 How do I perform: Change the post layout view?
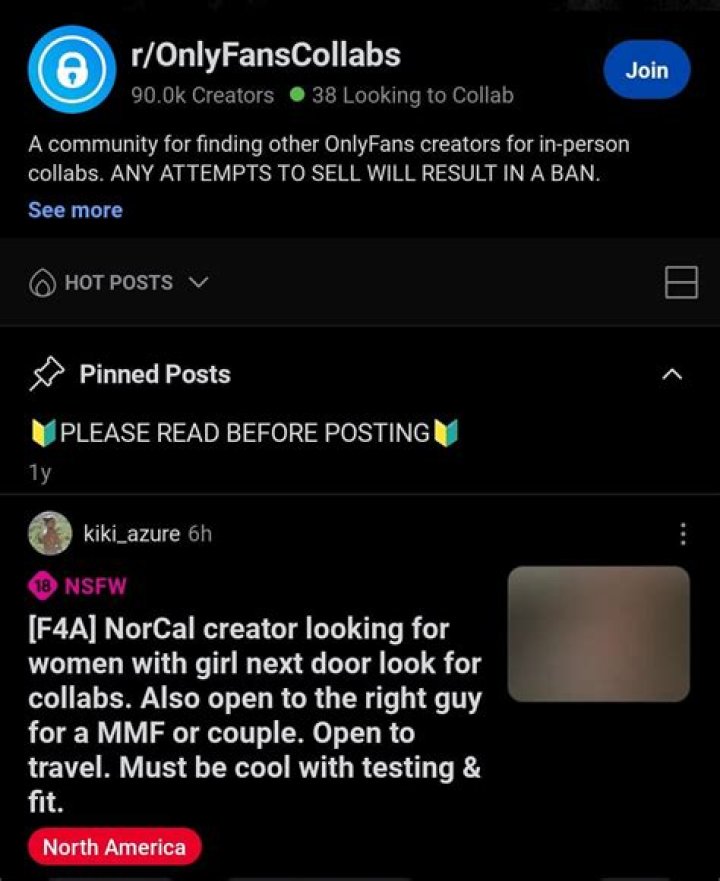click(x=681, y=283)
